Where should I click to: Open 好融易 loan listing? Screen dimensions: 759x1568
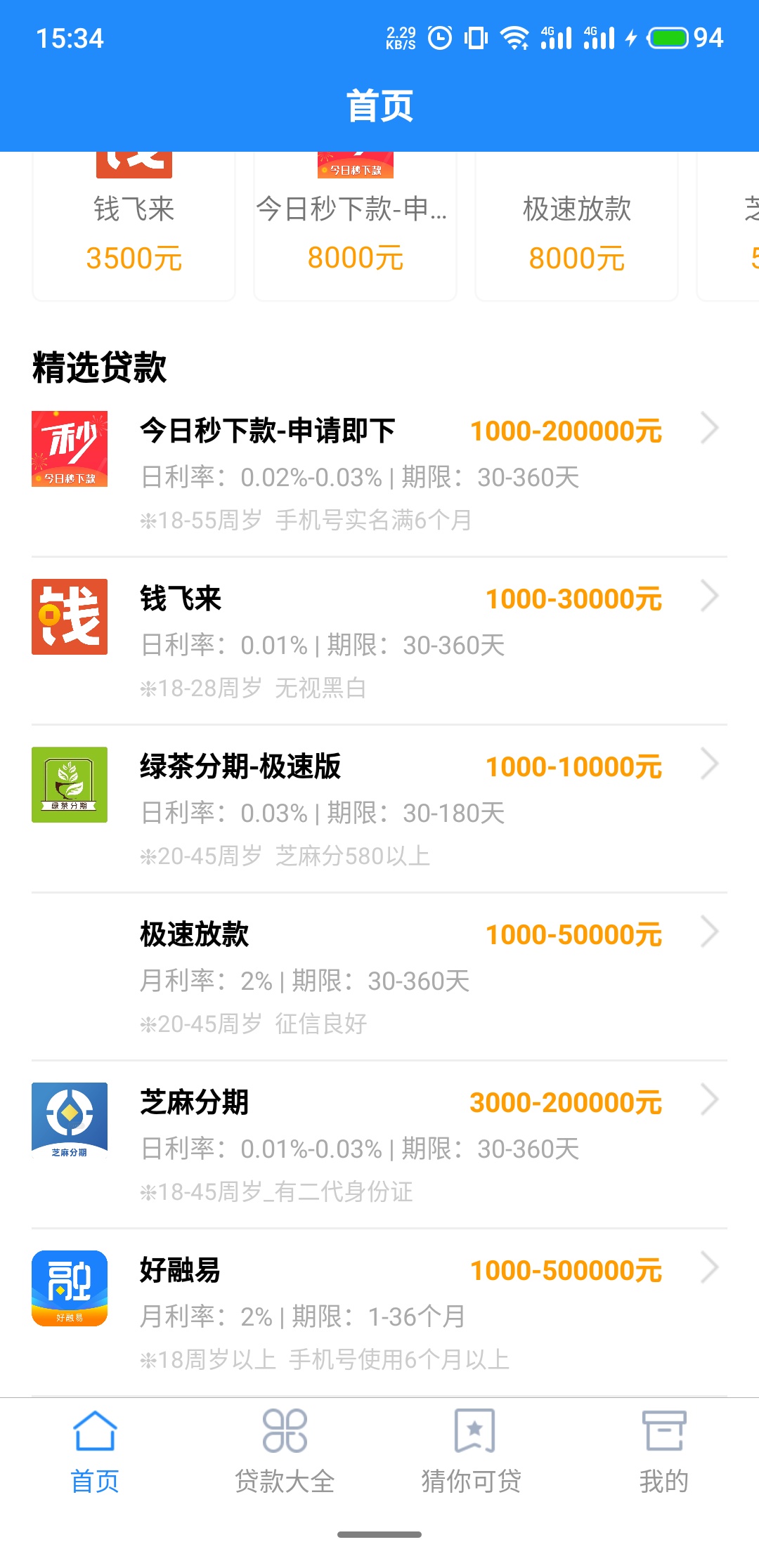click(379, 1313)
